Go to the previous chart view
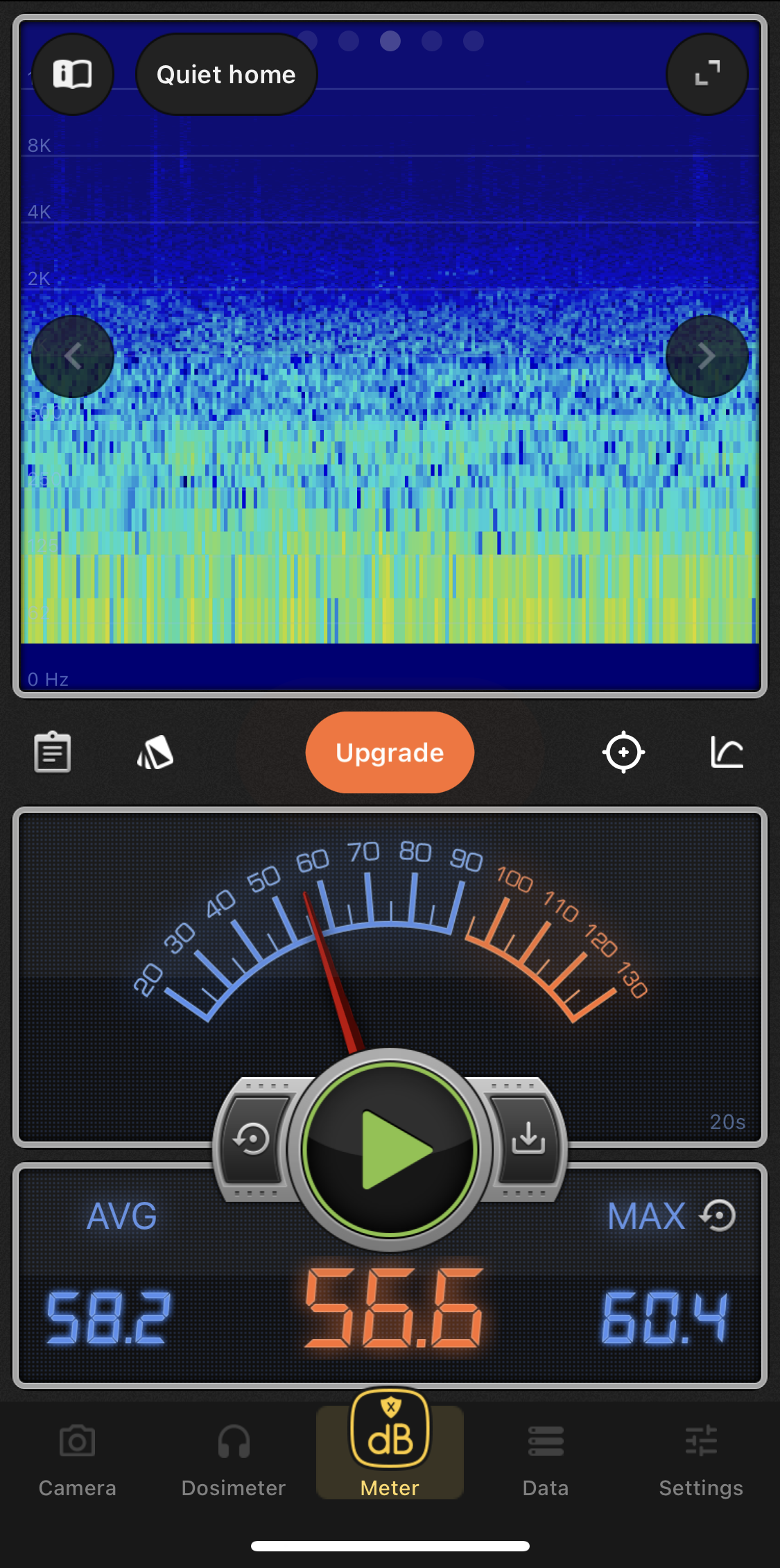 73,356
